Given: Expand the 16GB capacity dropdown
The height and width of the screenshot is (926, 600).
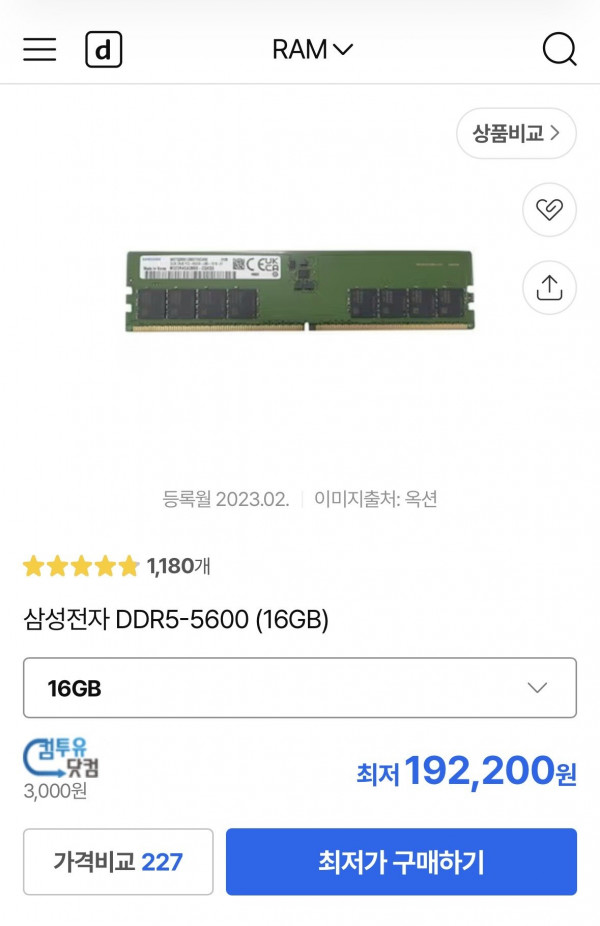Looking at the screenshot, I should [x=300, y=688].
